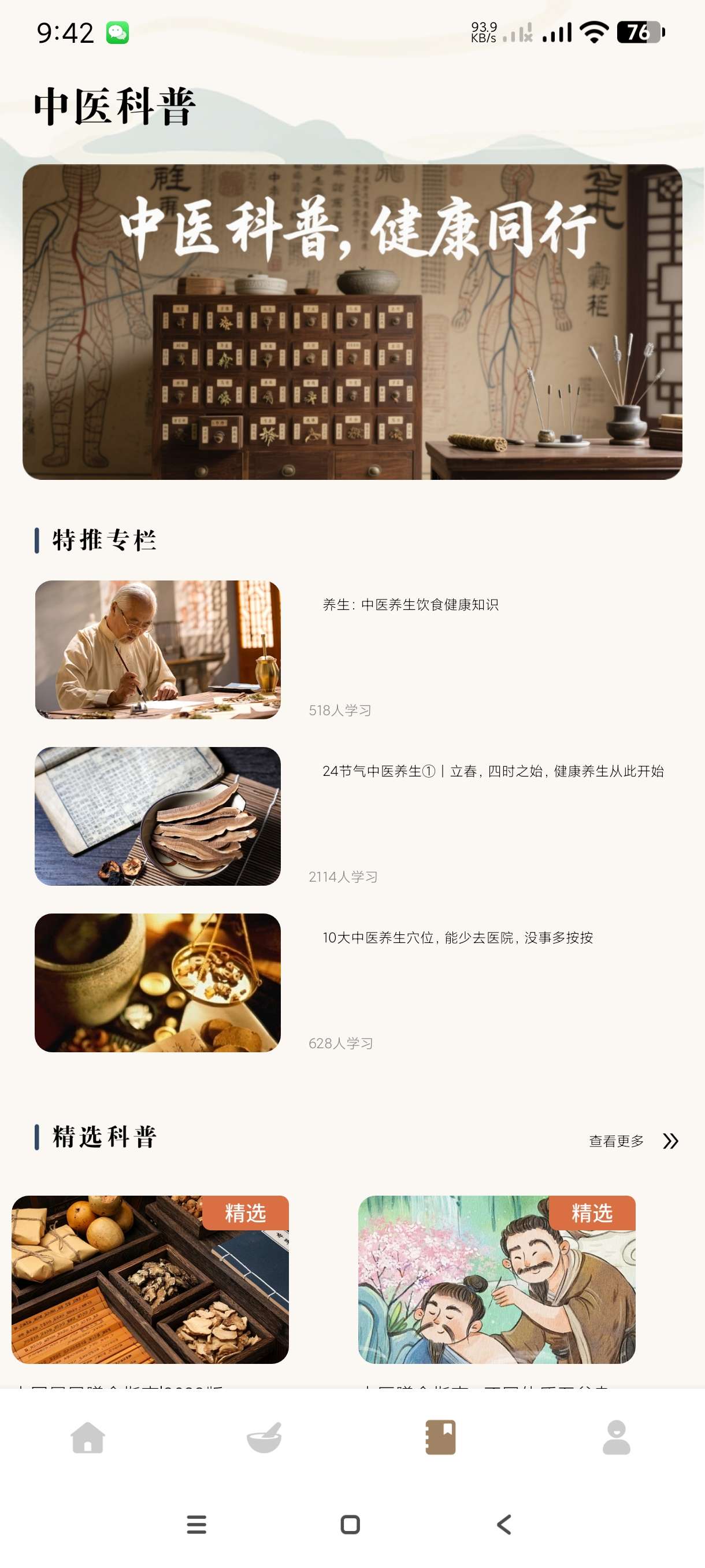The width and height of the screenshot is (705, 1568).
Task: Switch to the home tab
Action: (x=88, y=1437)
